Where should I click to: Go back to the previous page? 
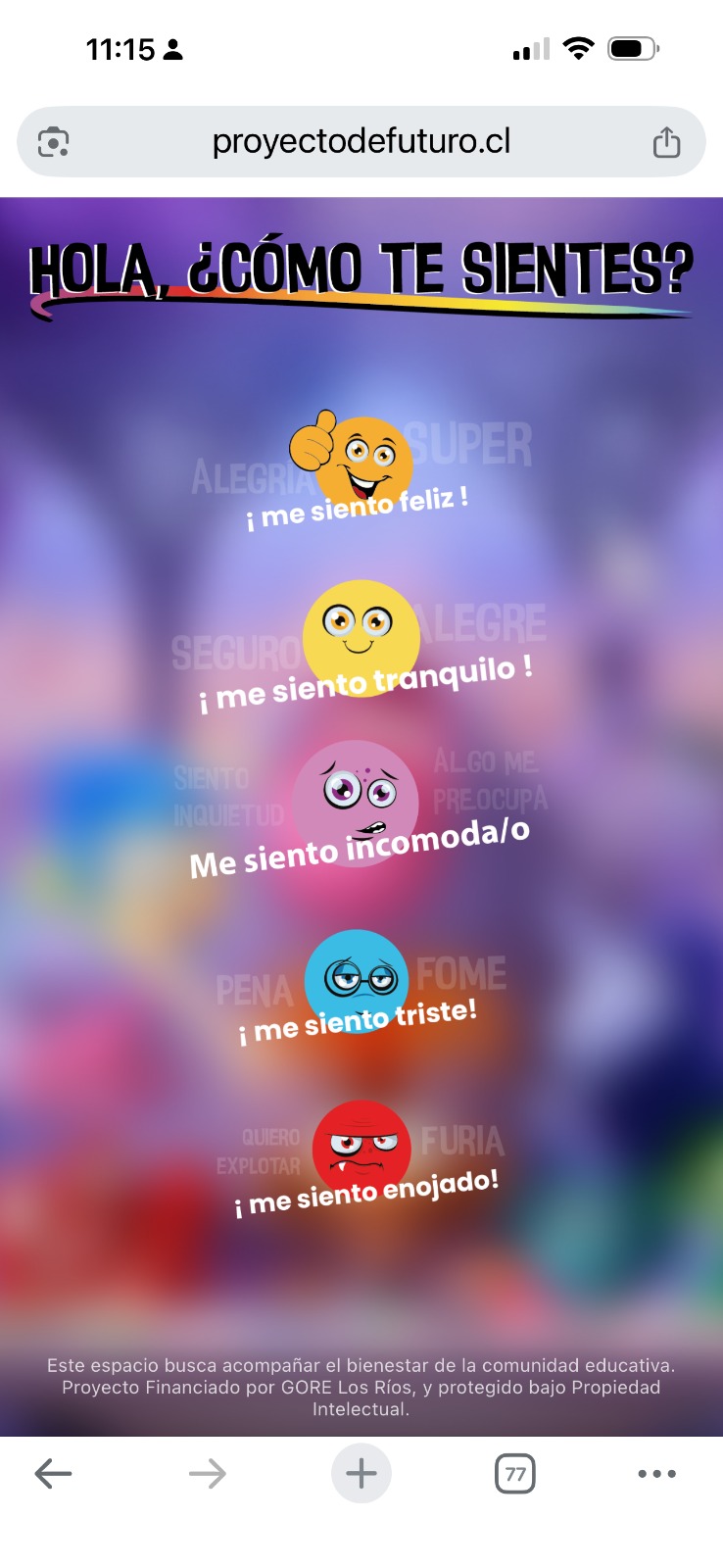[53, 1473]
